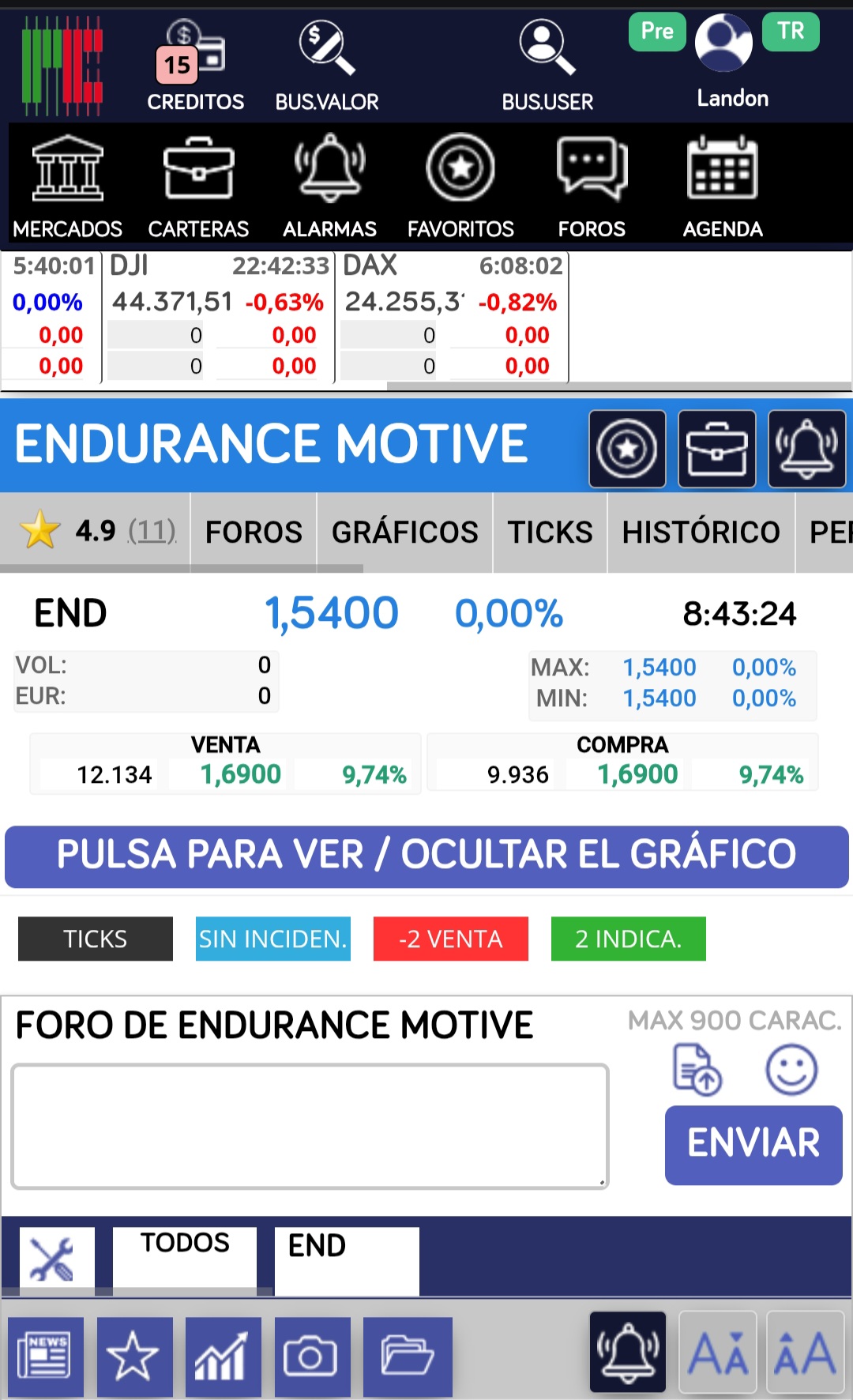Screen dimensions: 853x1400
Task: Switch to the Histórico tab
Action: tap(701, 532)
